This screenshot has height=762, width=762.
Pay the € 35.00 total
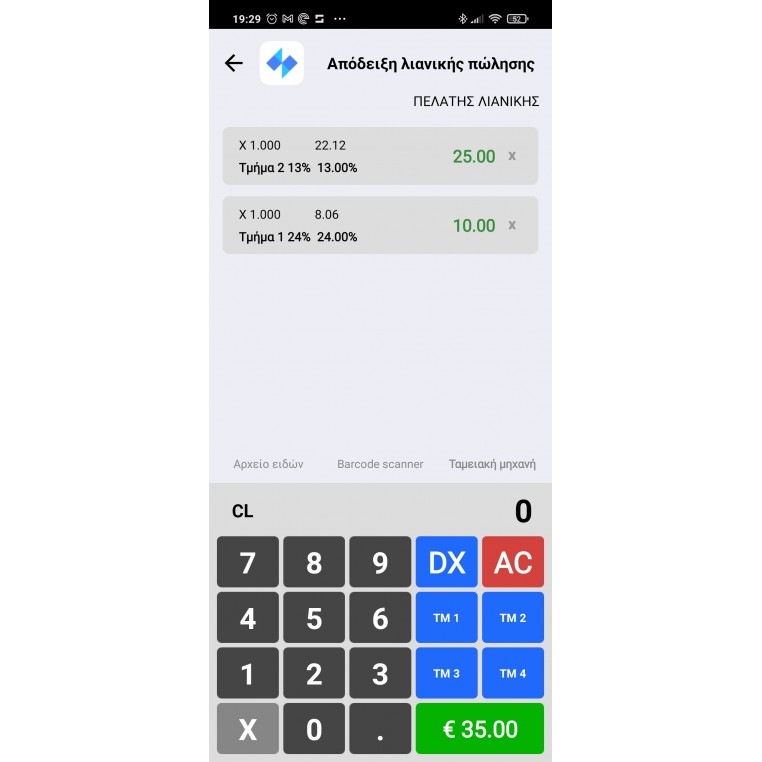(x=480, y=729)
